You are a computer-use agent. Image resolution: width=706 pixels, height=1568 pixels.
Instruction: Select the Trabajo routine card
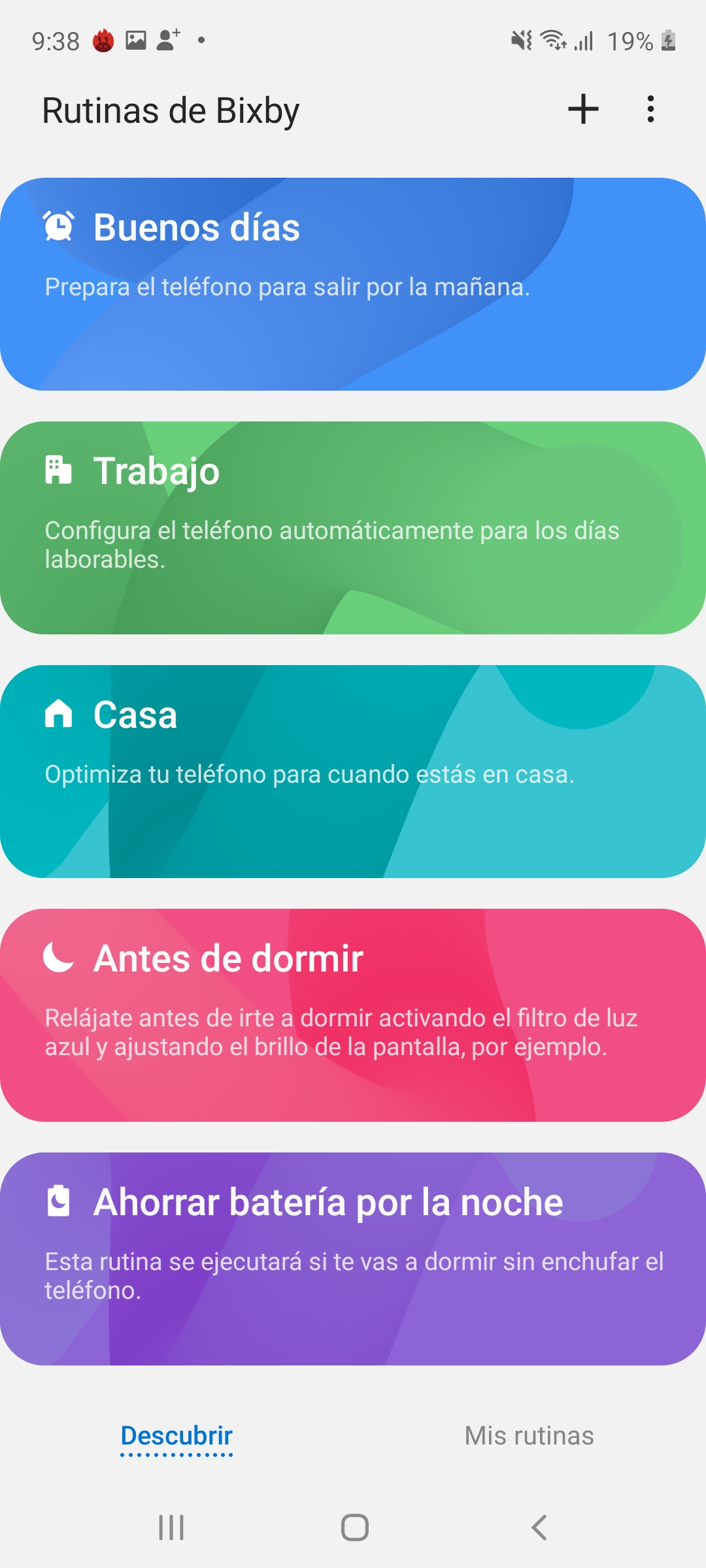[353, 528]
